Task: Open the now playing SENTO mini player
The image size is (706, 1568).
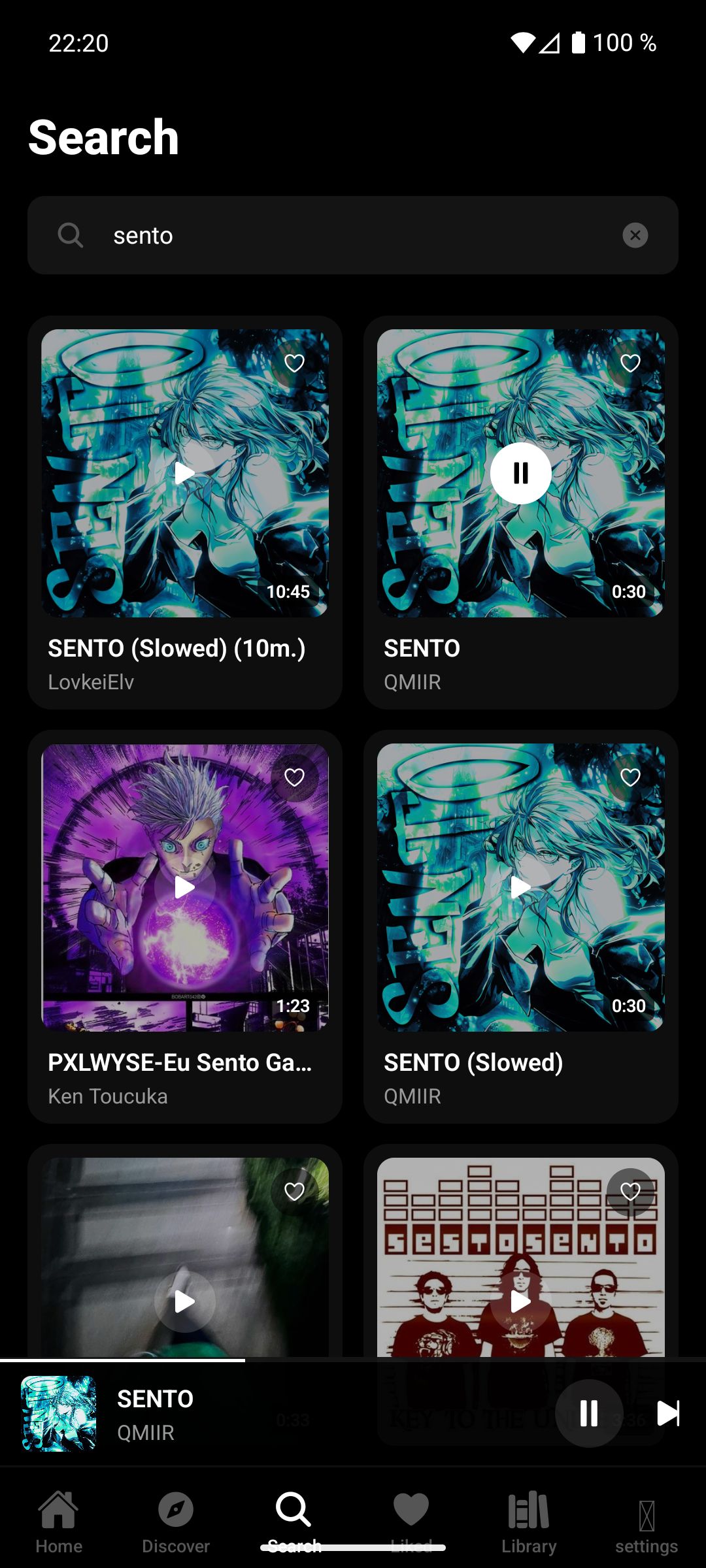Action: [261, 1413]
